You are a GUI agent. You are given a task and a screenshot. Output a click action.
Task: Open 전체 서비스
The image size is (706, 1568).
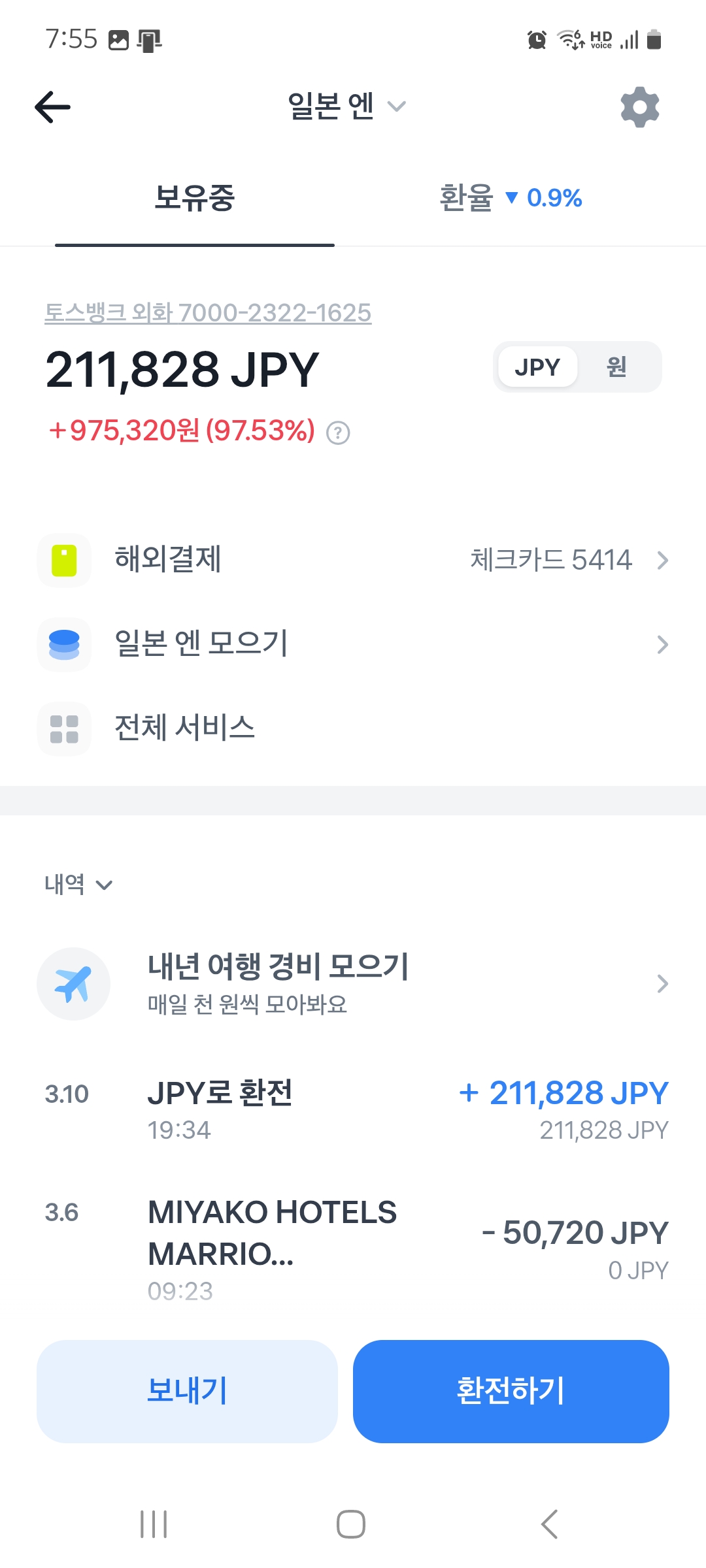click(185, 728)
